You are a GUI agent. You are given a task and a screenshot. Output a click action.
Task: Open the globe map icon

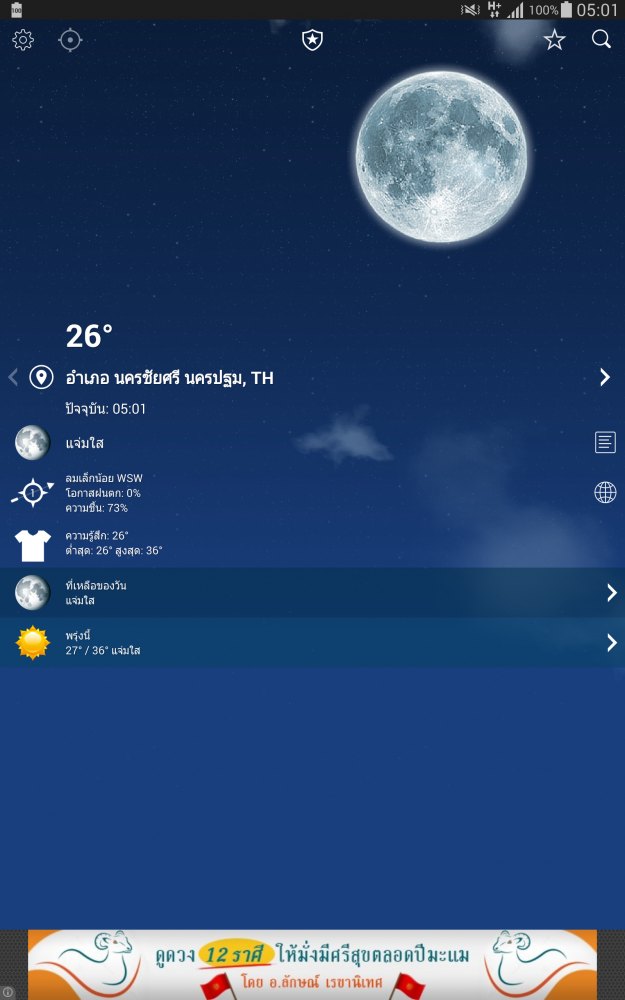pos(605,492)
